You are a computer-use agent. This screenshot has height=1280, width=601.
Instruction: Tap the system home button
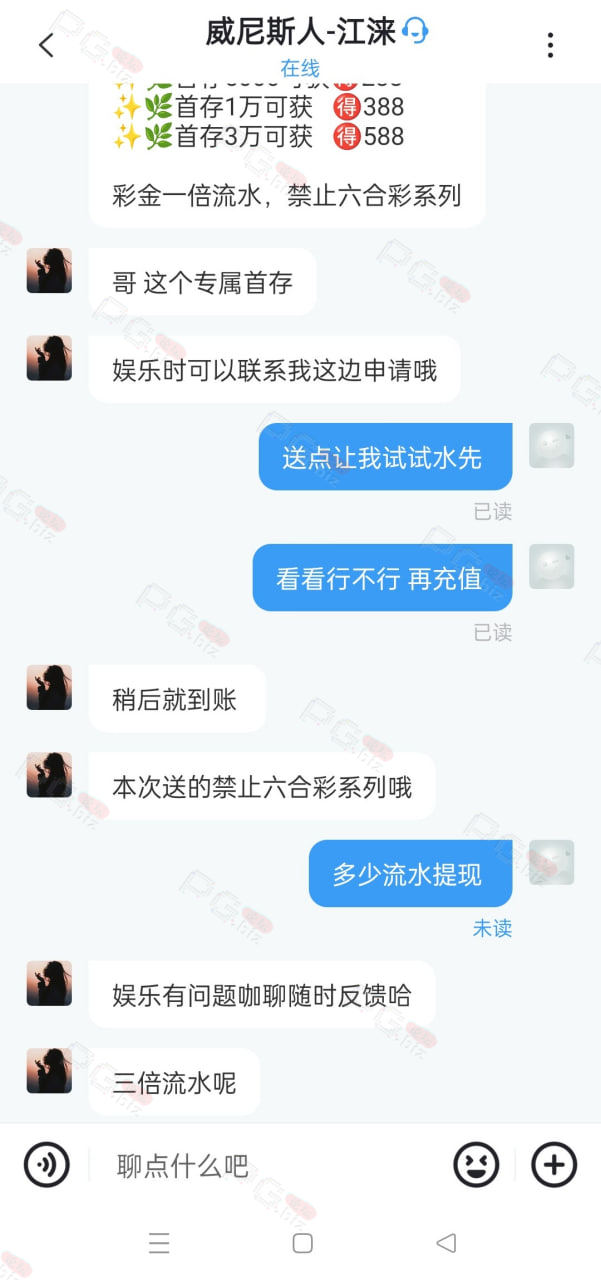point(303,1243)
